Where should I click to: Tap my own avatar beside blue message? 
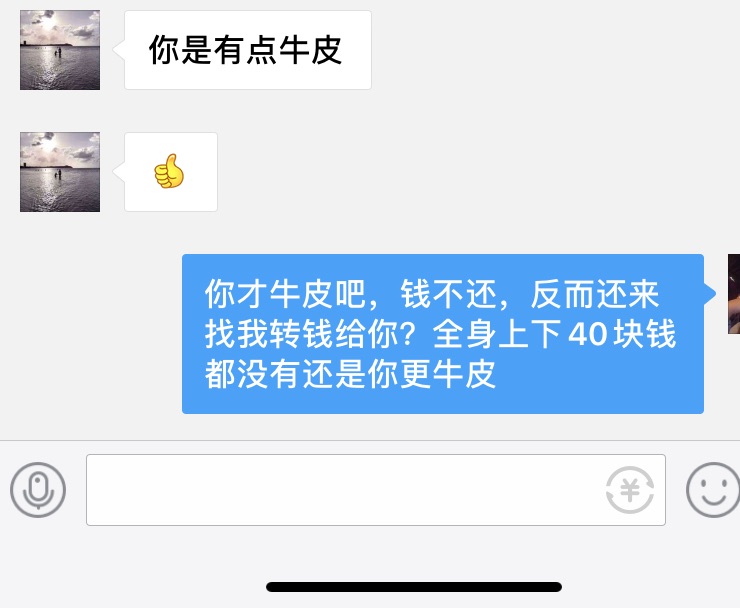pos(733,294)
